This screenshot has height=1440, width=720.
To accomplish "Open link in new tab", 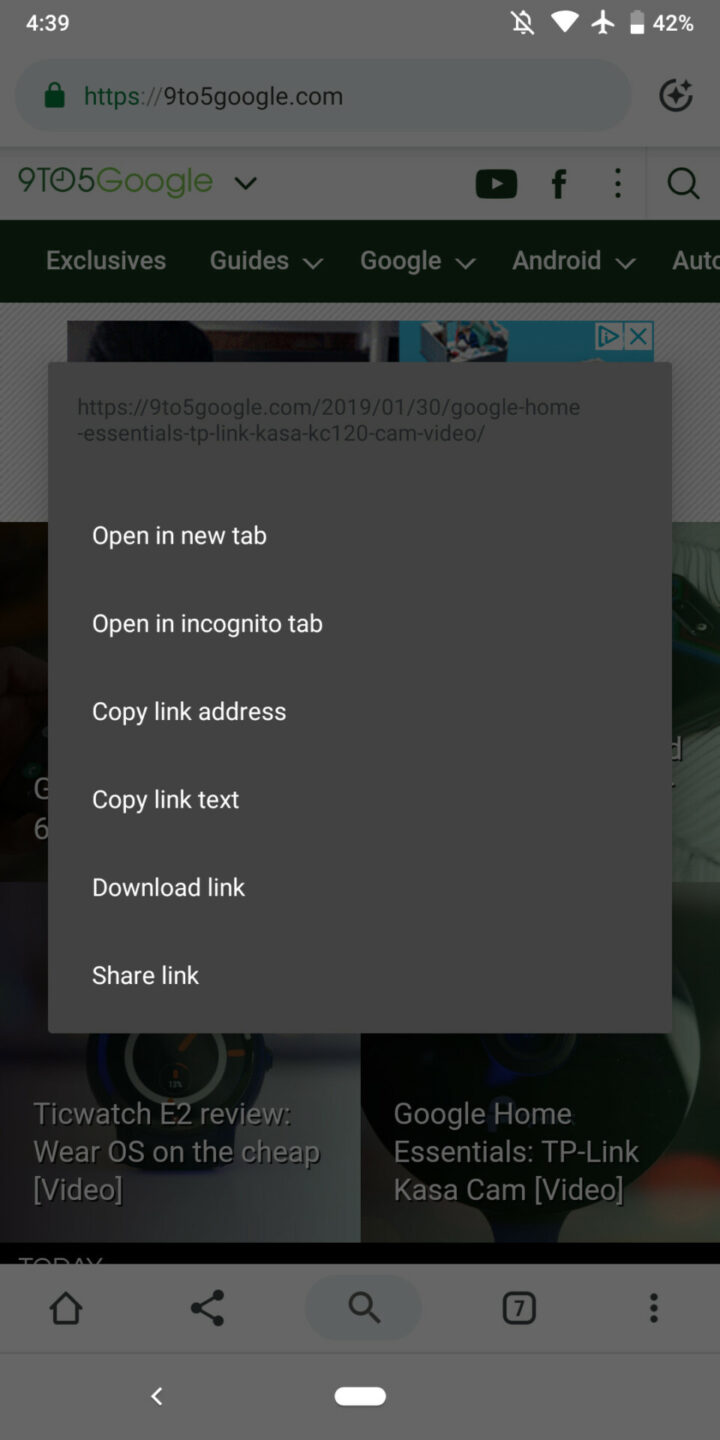I will pyautogui.click(x=180, y=535).
